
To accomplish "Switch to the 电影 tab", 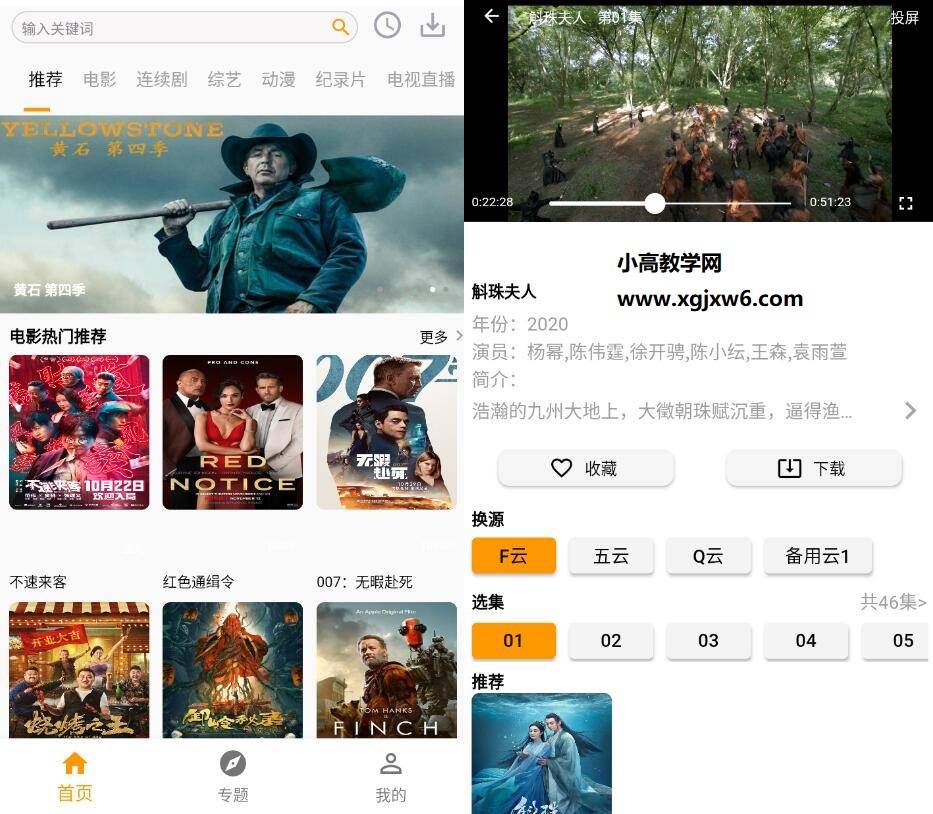I will (x=99, y=80).
